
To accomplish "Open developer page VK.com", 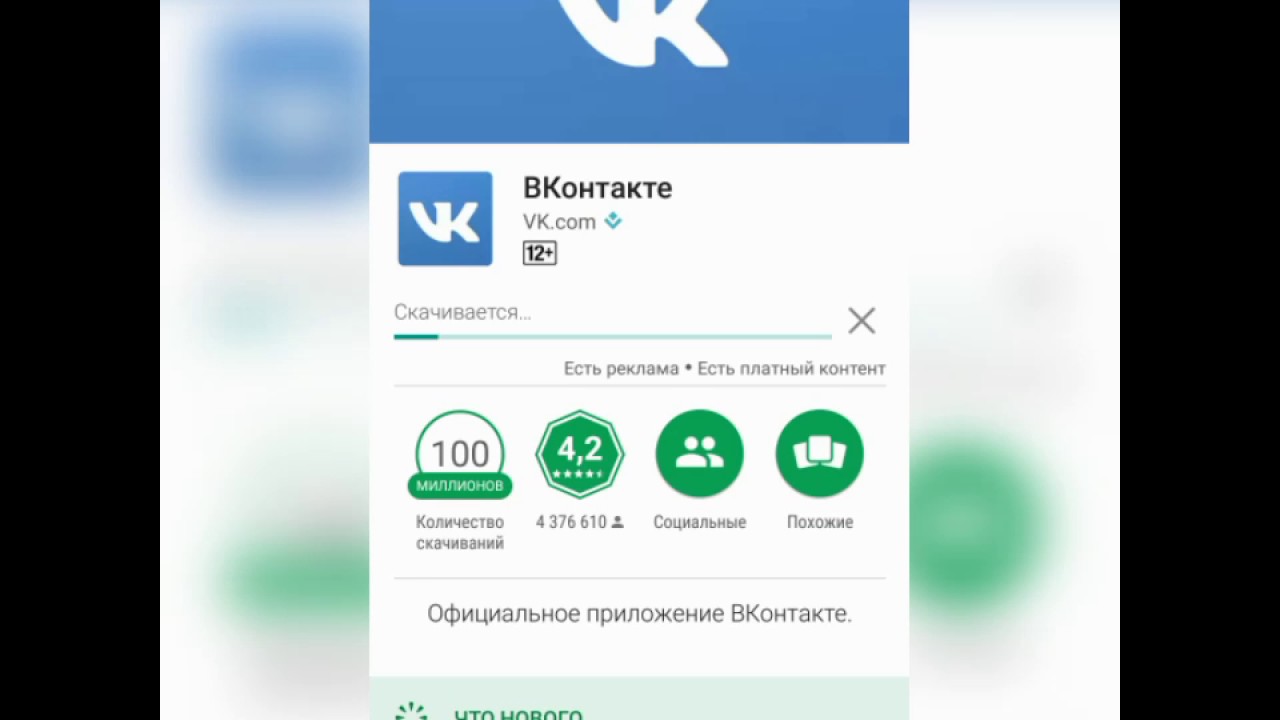I will [559, 222].
